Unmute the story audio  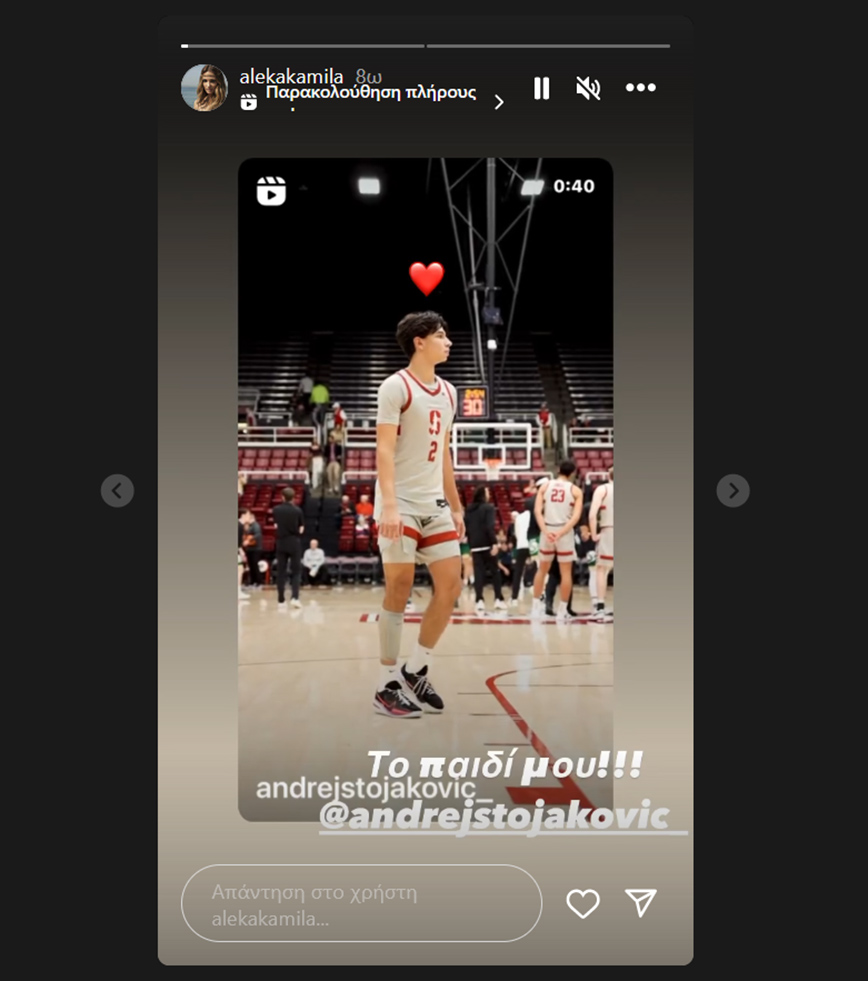pyautogui.click(x=588, y=88)
